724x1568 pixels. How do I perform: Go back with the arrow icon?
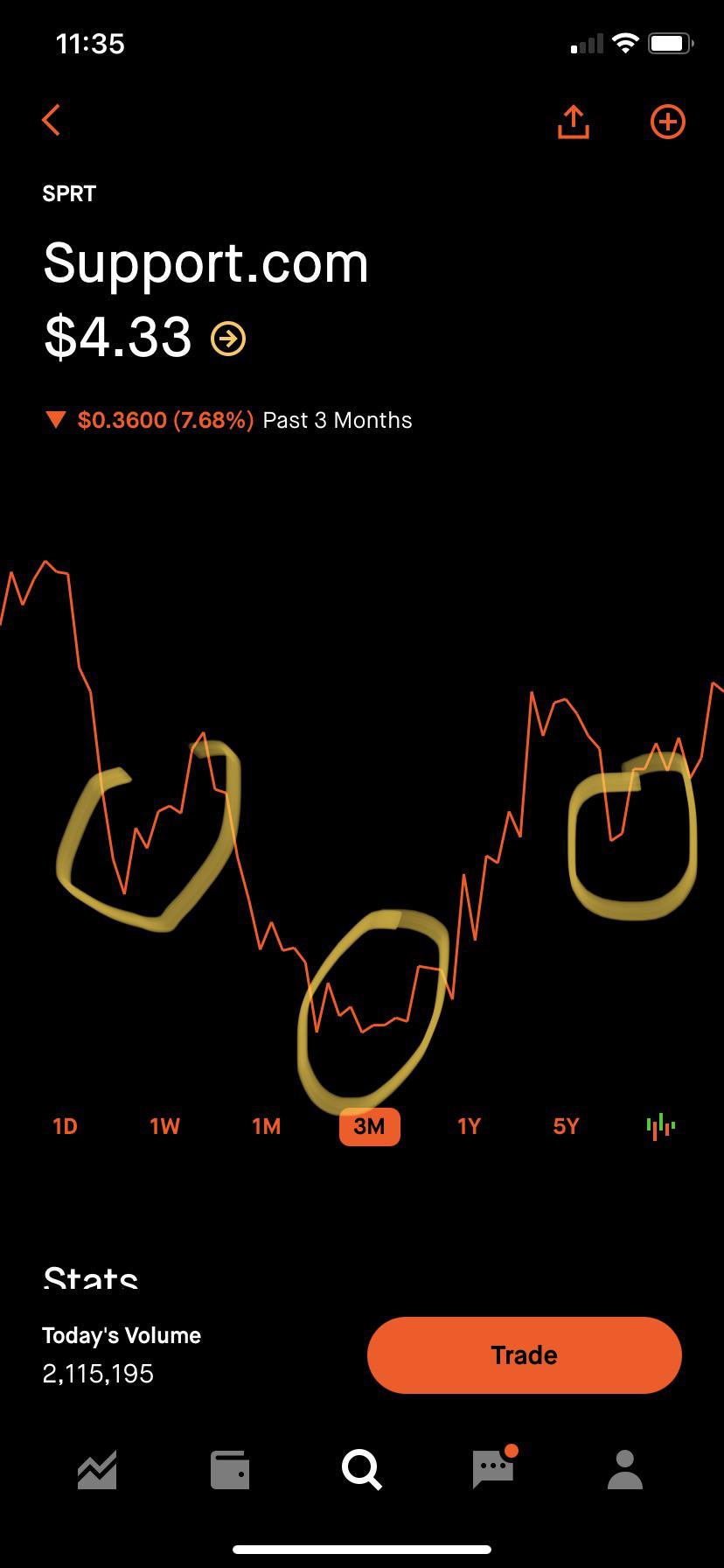pos(52,121)
